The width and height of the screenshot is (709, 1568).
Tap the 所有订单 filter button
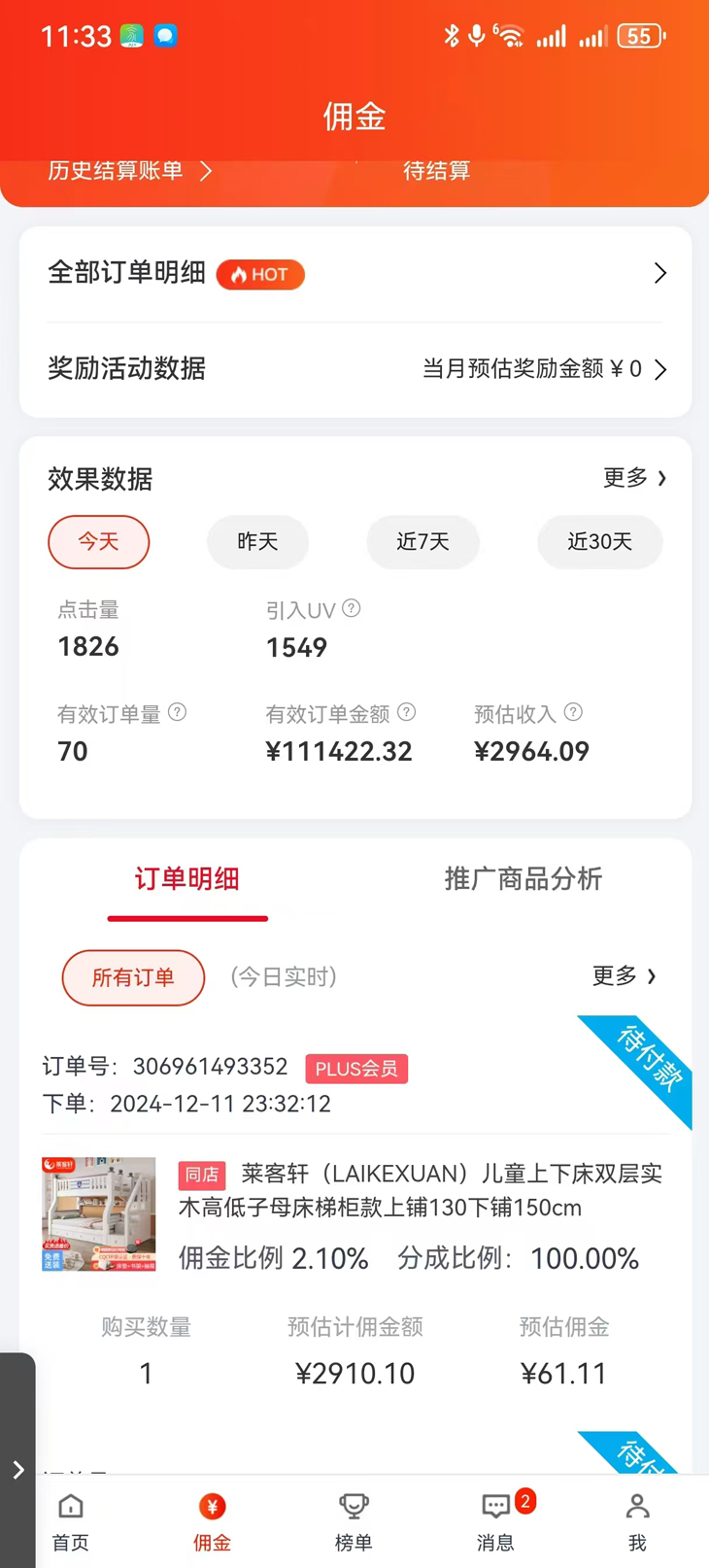(132, 977)
